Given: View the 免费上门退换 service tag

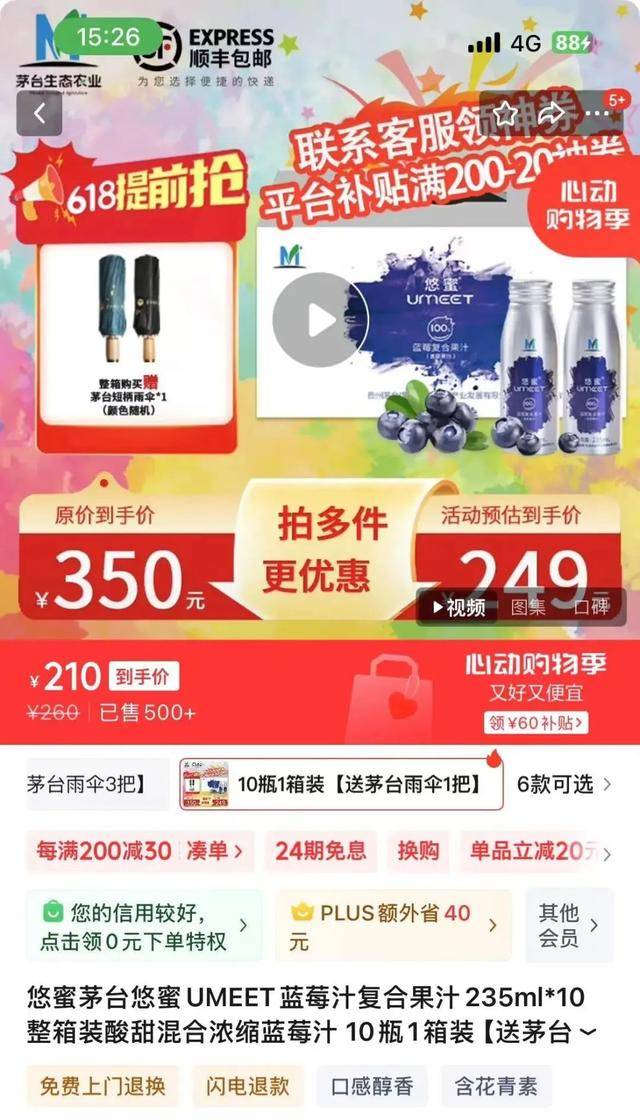Looking at the screenshot, I should [103, 1085].
